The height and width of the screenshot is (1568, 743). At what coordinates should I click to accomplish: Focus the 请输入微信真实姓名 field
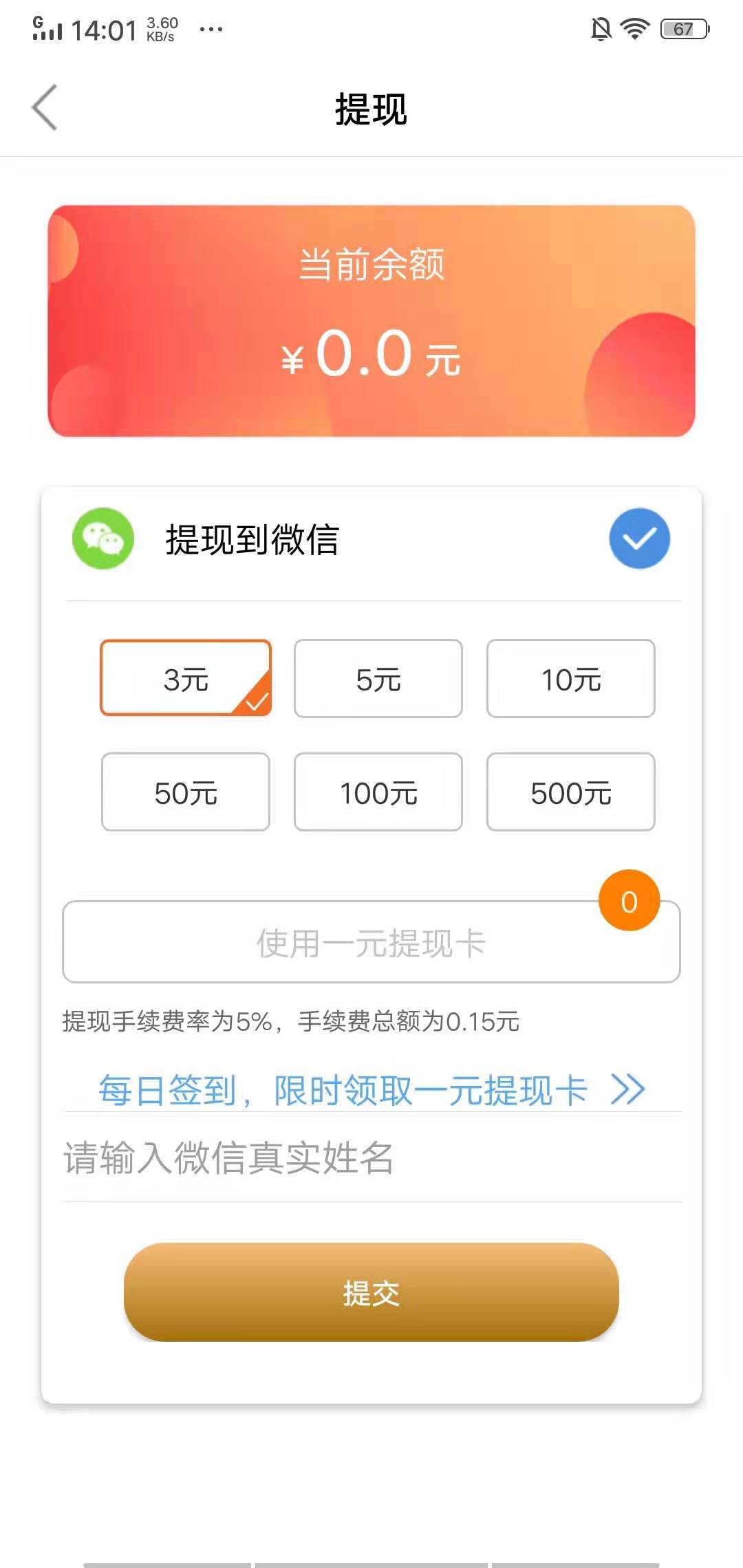tap(371, 1158)
